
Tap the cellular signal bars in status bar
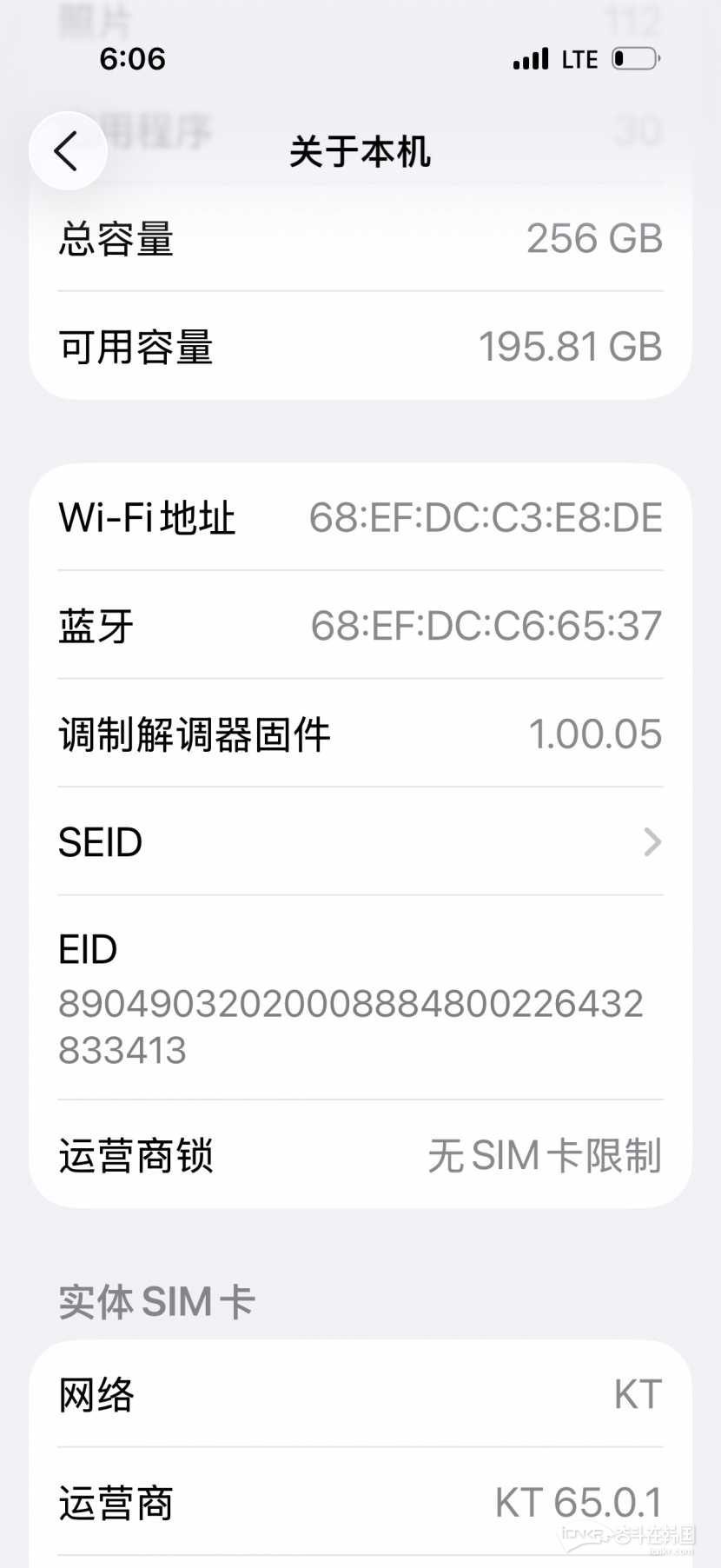pos(531,58)
